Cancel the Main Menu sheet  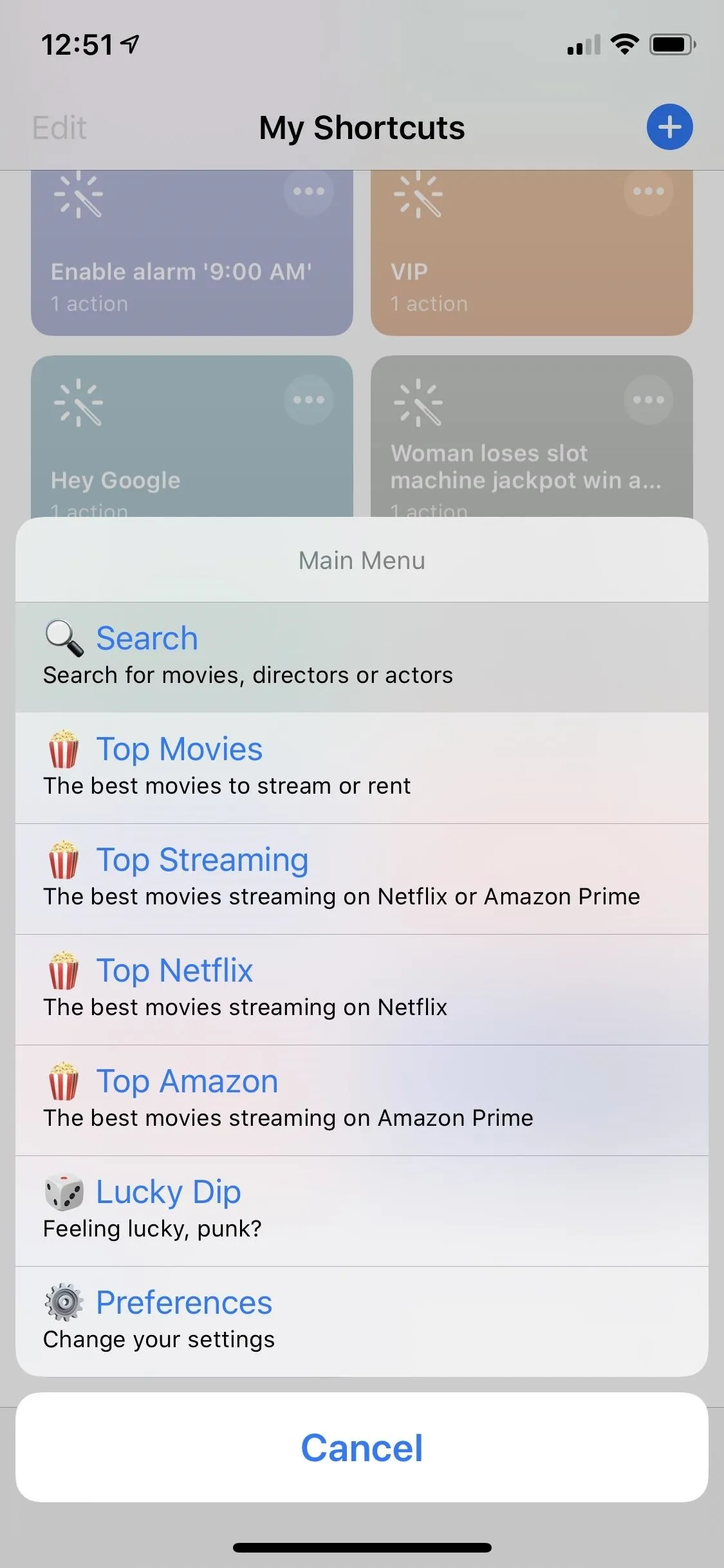pyautogui.click(x=362, y=1448)
